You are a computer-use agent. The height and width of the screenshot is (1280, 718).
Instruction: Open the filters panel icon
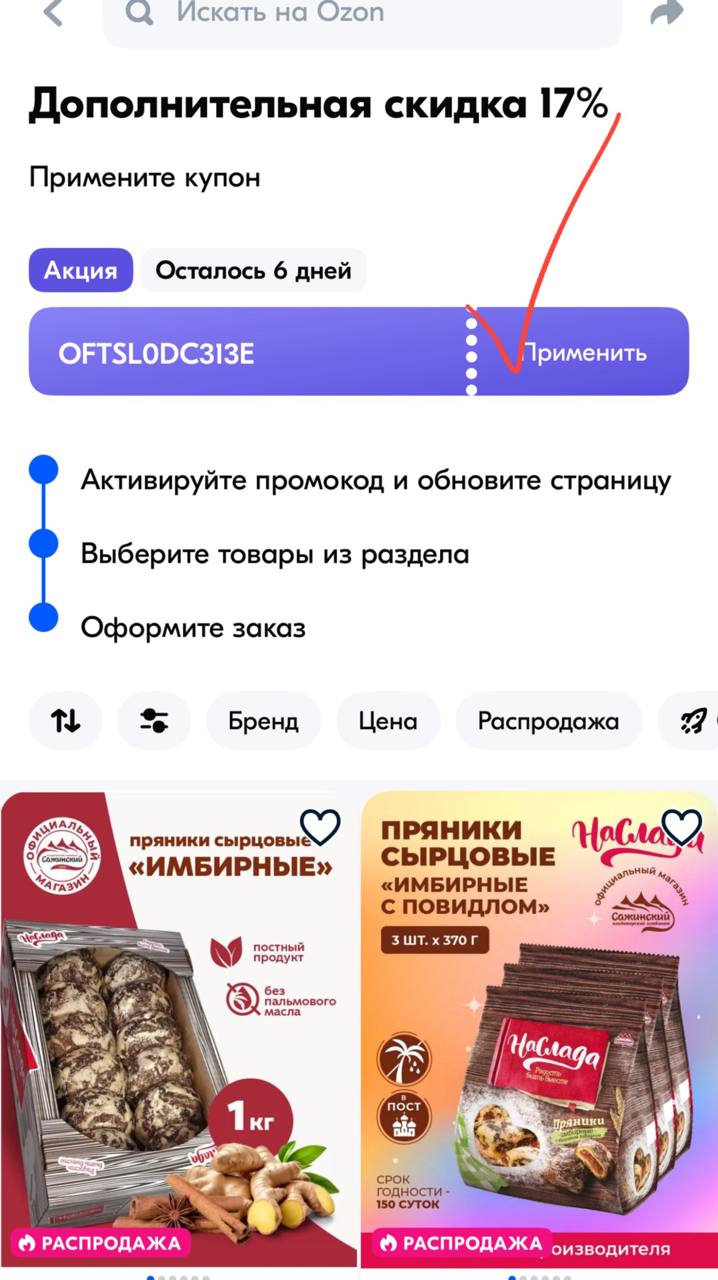[x=155, y=721]
